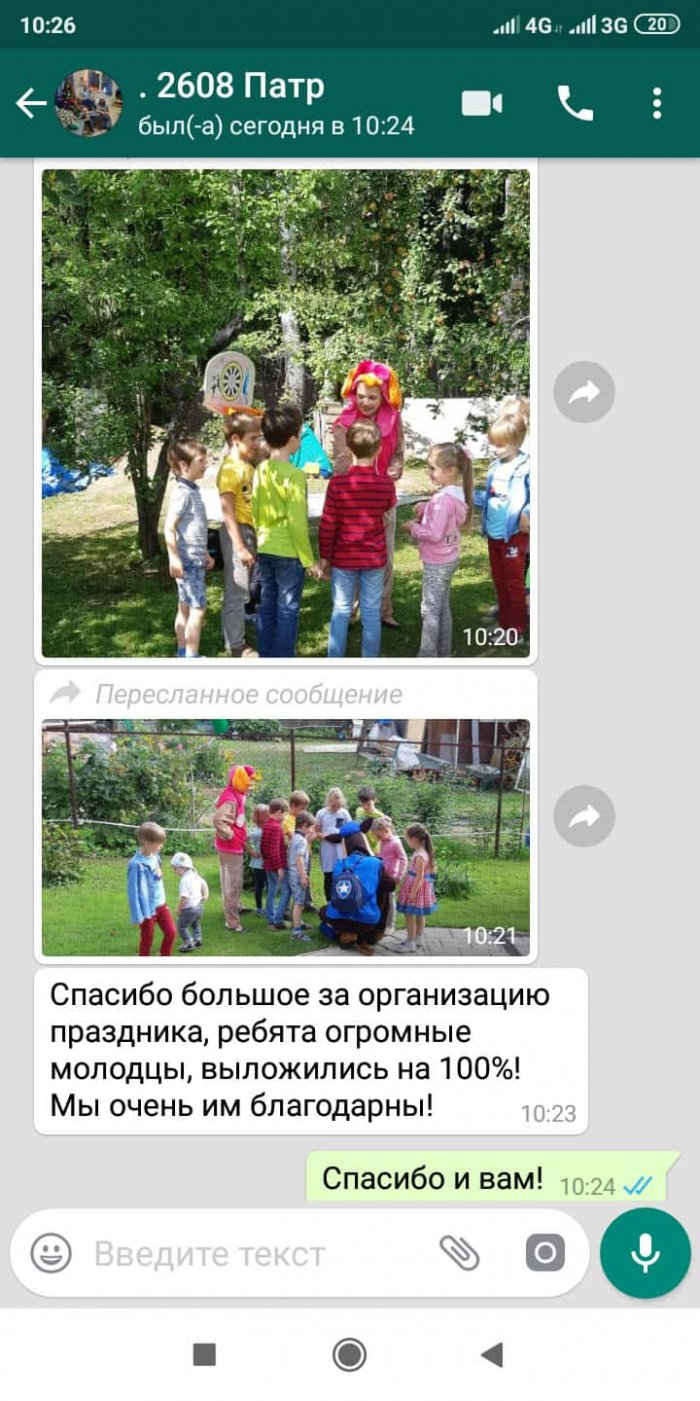Open the emoji picker
The width and height of the screenshot is (700, 1401).
click(51, 1253)
